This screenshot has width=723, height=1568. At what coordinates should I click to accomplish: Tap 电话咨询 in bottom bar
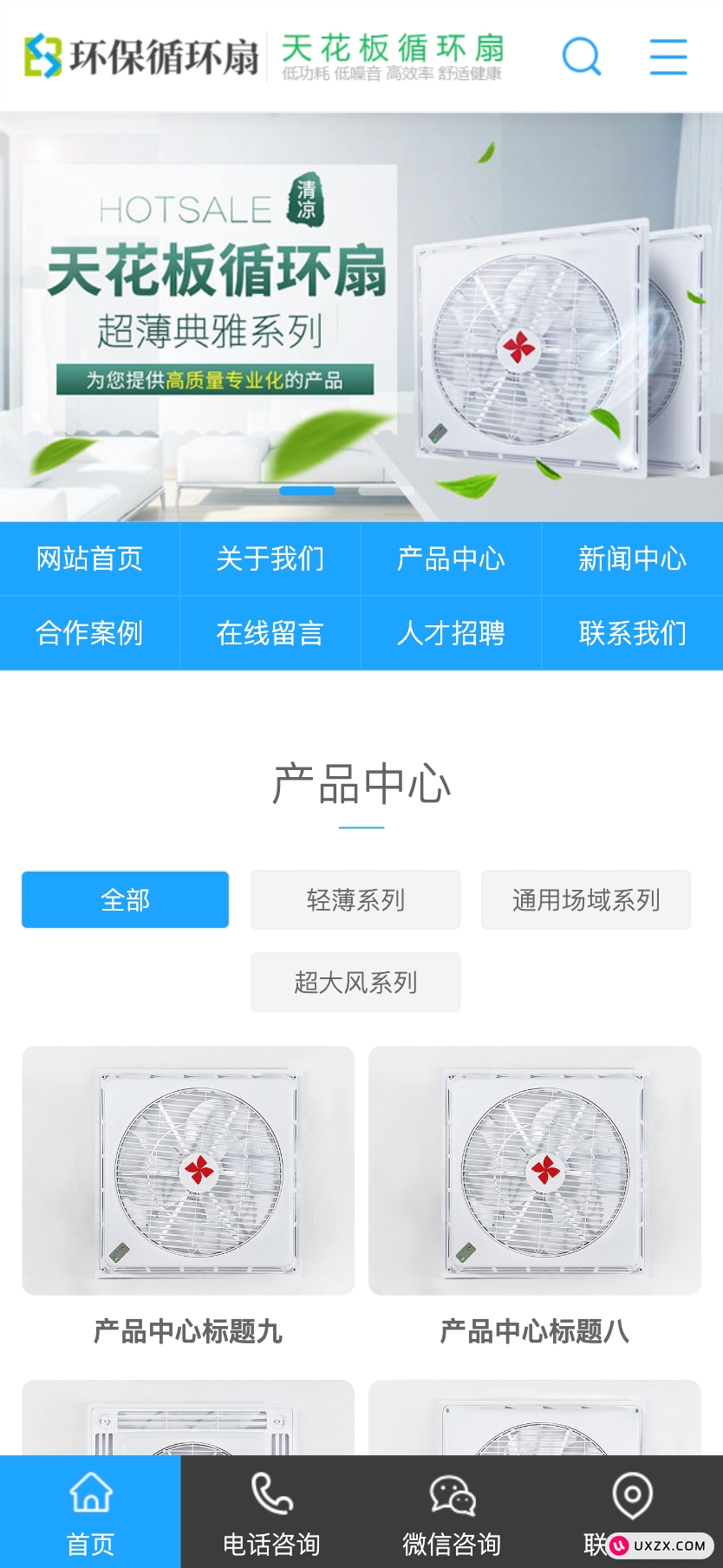pos(271,1512)
